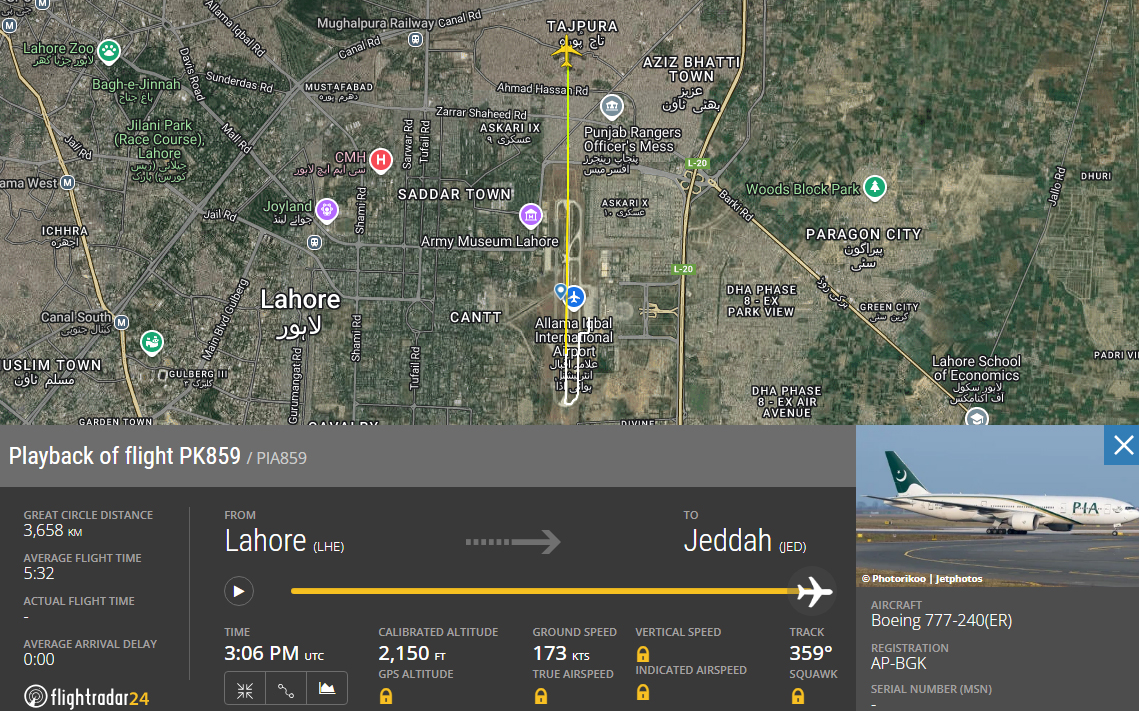Tap the playback progress bar

pos(540,591)
